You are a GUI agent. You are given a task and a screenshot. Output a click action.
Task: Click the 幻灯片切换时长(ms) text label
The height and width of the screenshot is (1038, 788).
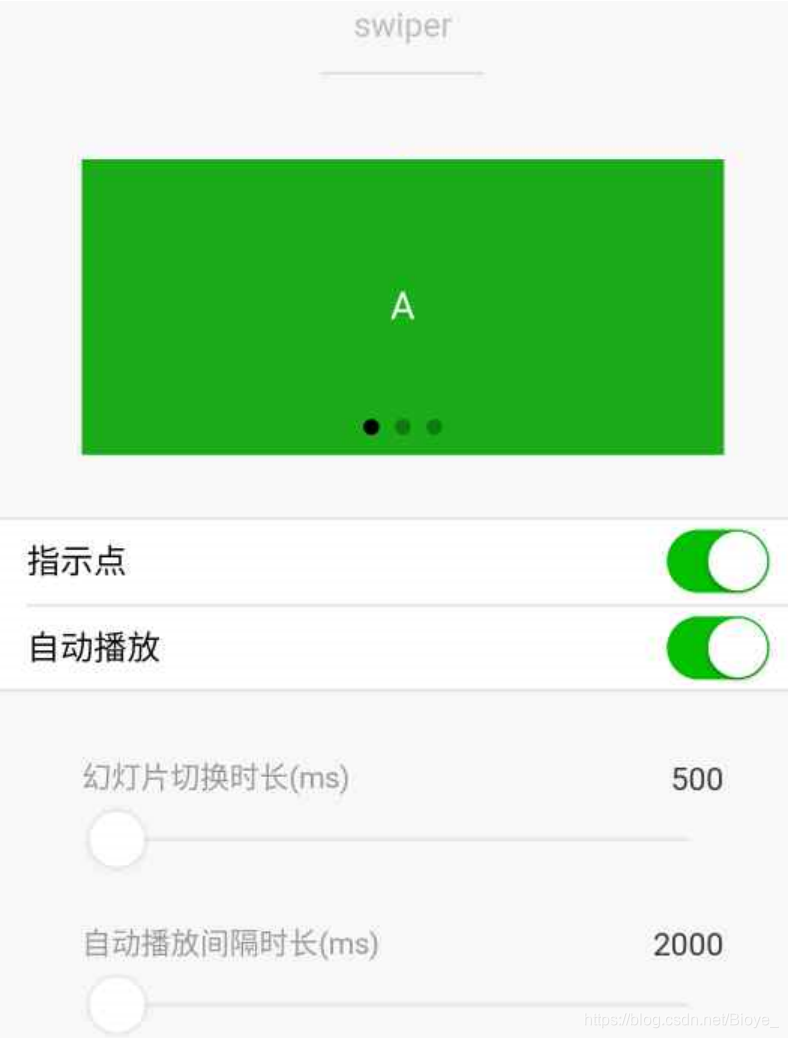[x=214, y=778]
